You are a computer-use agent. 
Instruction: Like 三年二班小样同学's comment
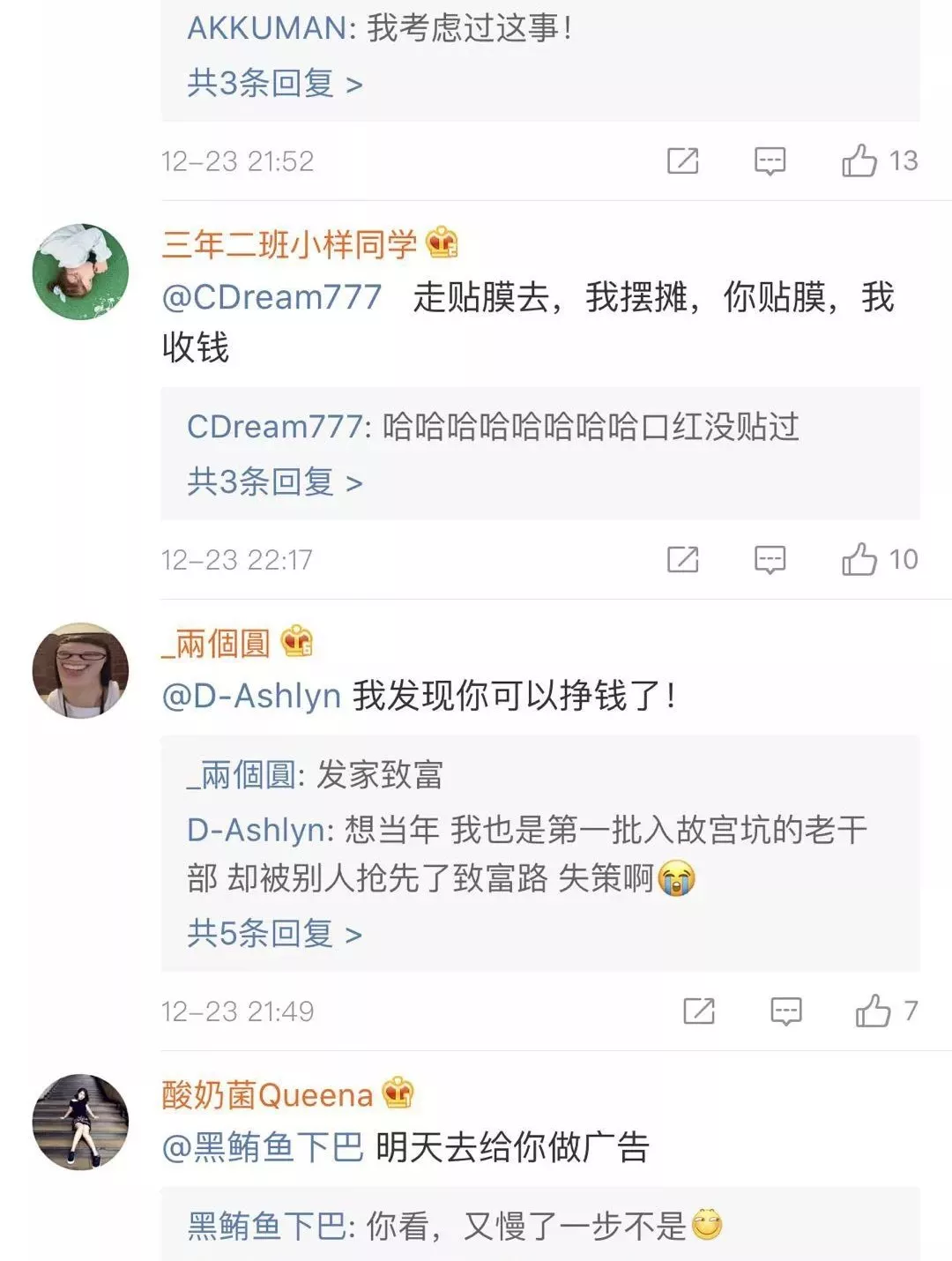pos(859,560)
